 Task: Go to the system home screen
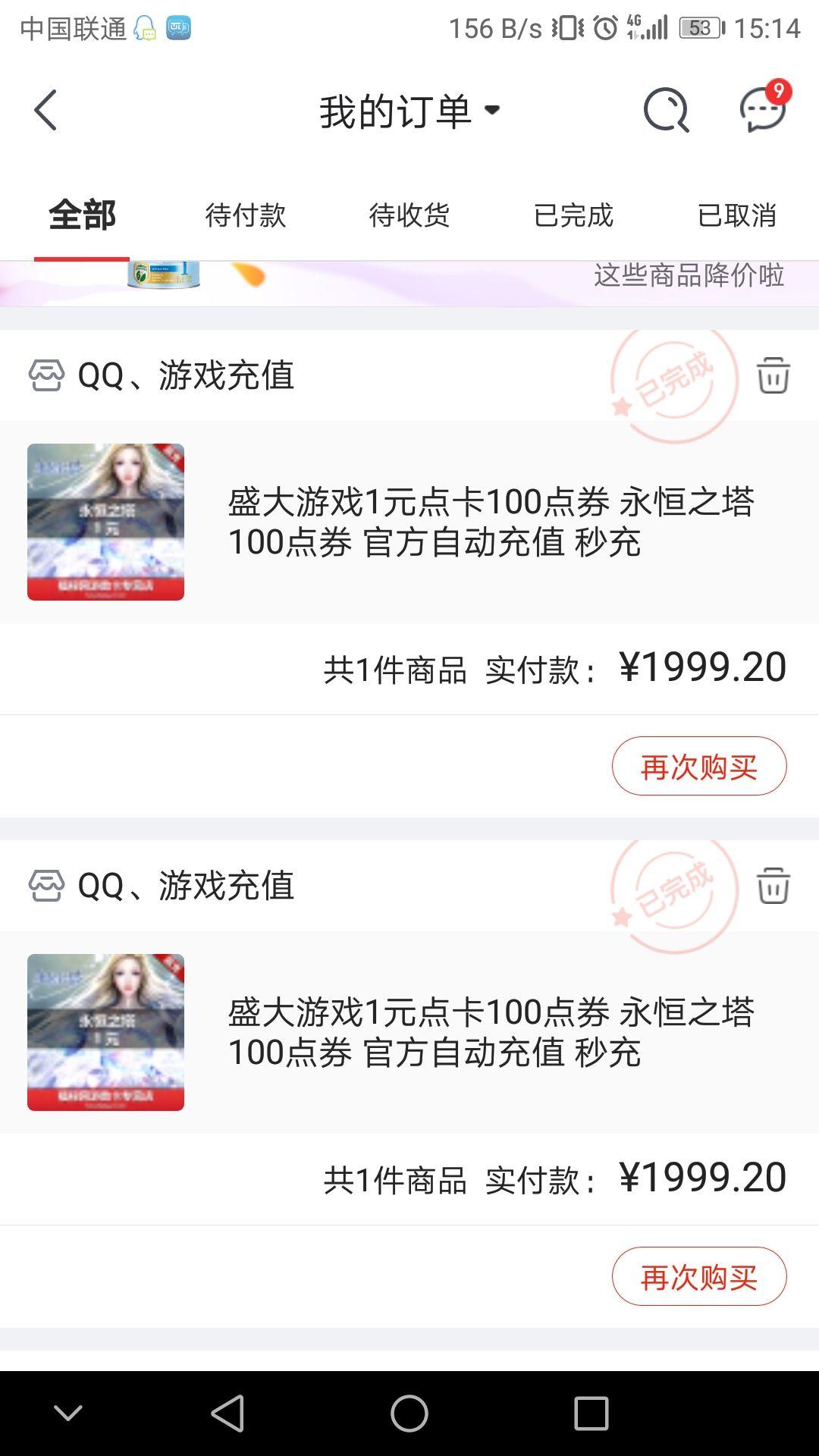click(409, 1414)
